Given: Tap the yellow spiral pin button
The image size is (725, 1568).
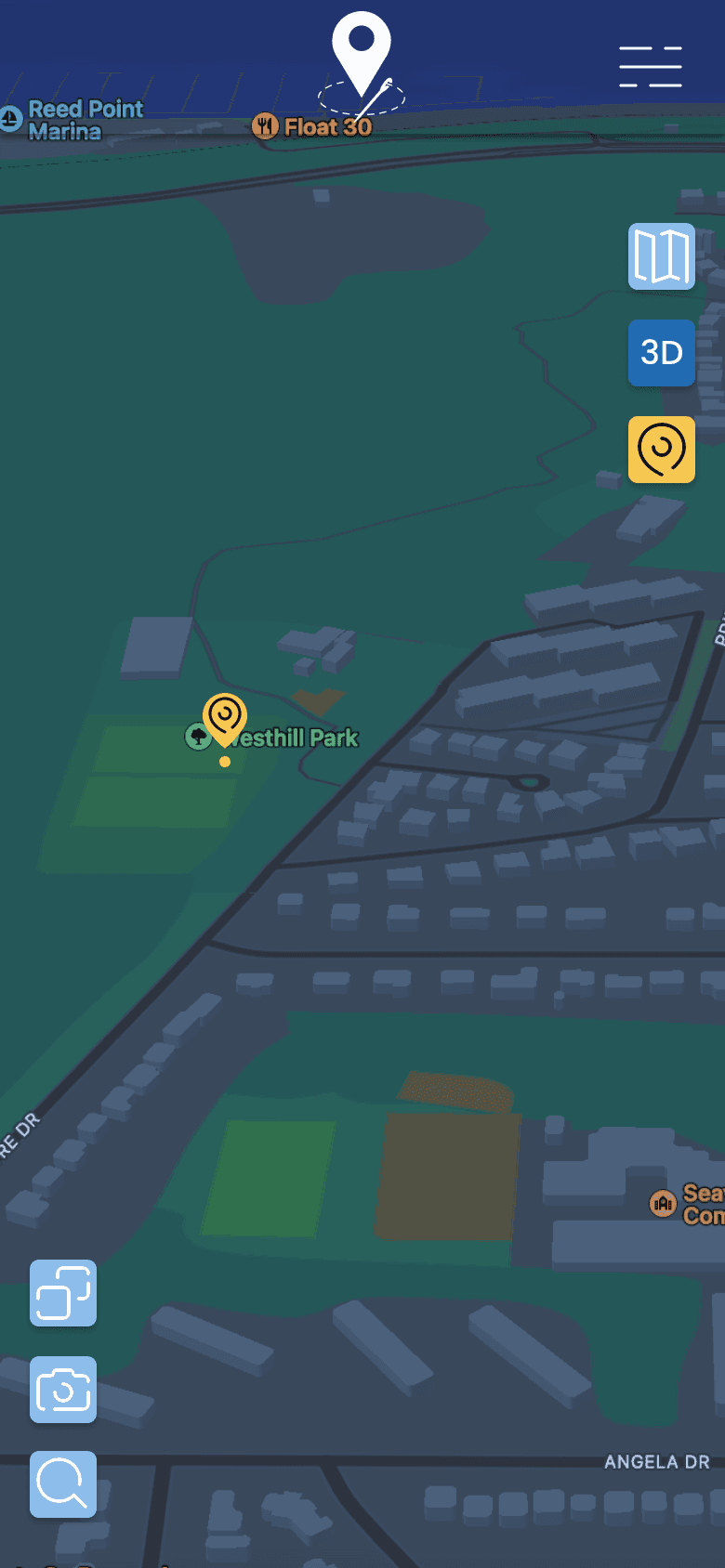Looking at the screenshot, I should [662, 450].
